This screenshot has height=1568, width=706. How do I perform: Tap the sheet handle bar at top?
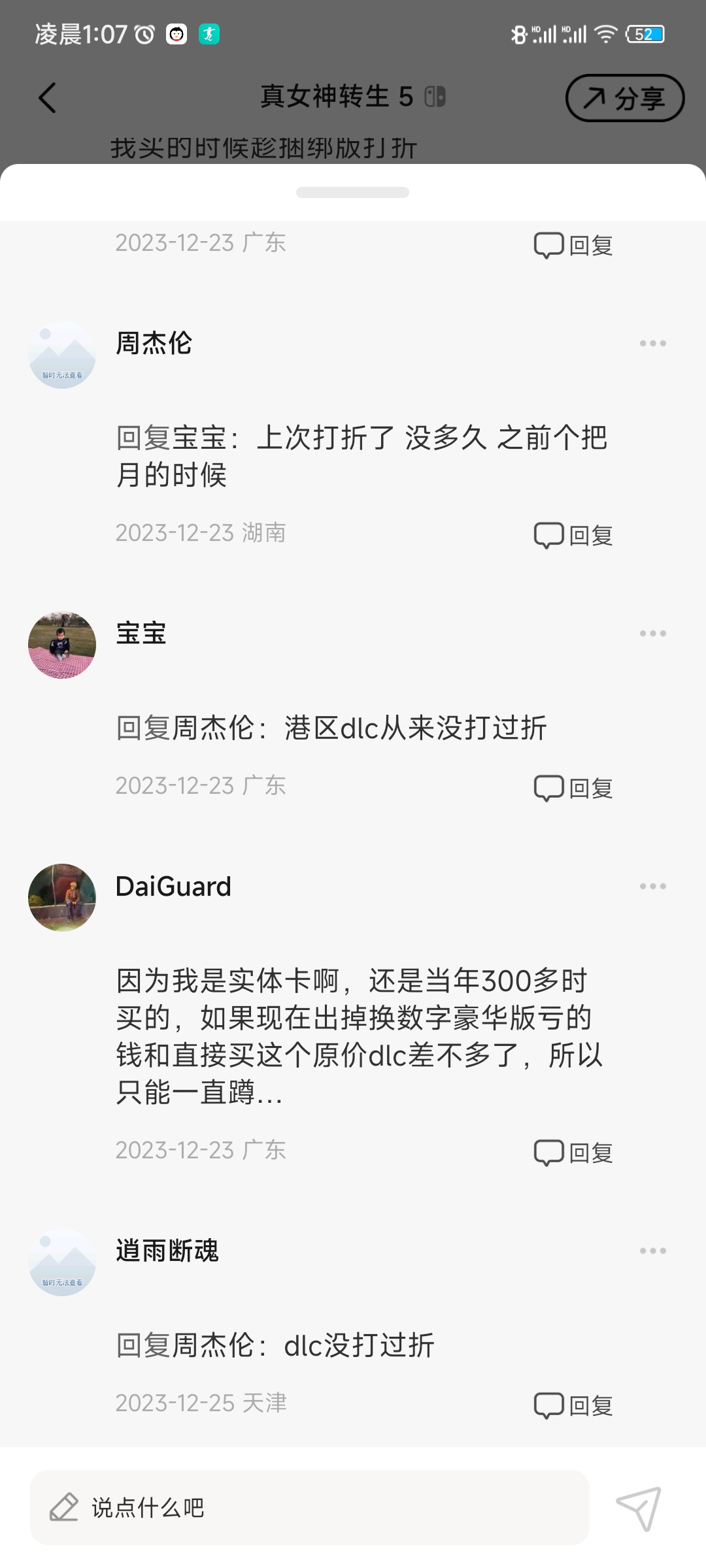[352, 192]
